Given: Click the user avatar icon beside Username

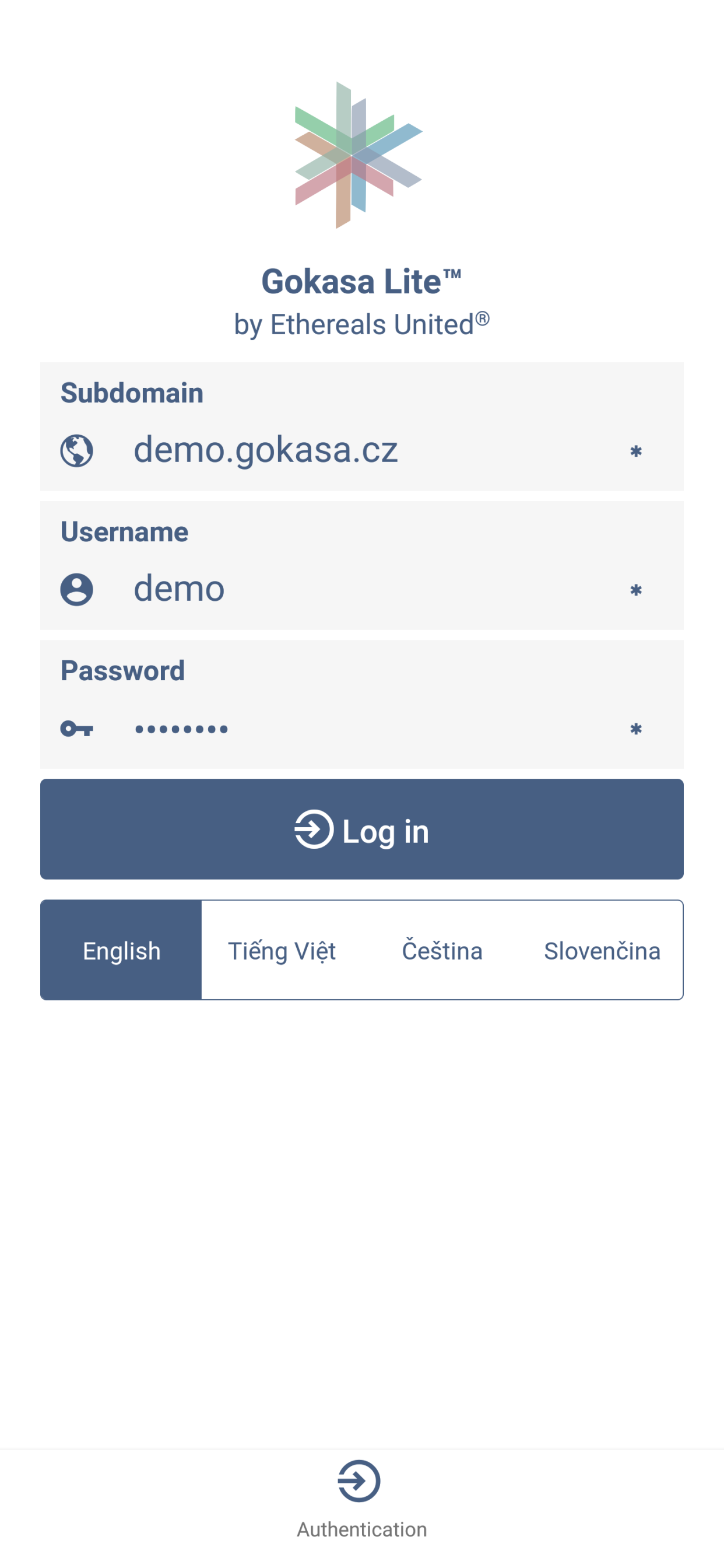Looking at the screenshot, I should tap(76, 589).
